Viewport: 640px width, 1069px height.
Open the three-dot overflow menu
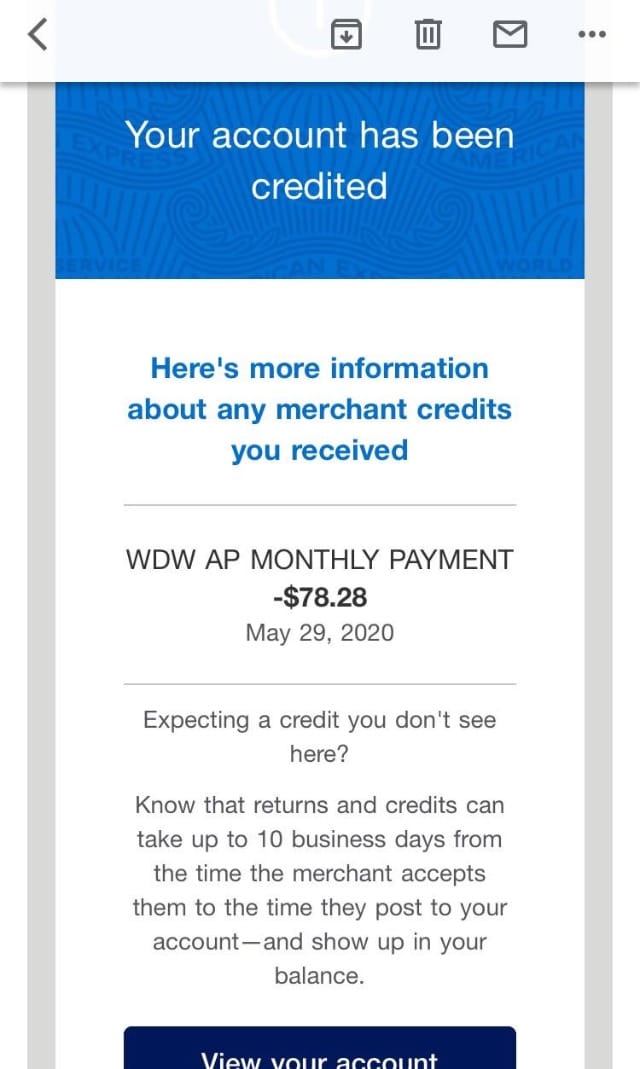coord(592,34)
